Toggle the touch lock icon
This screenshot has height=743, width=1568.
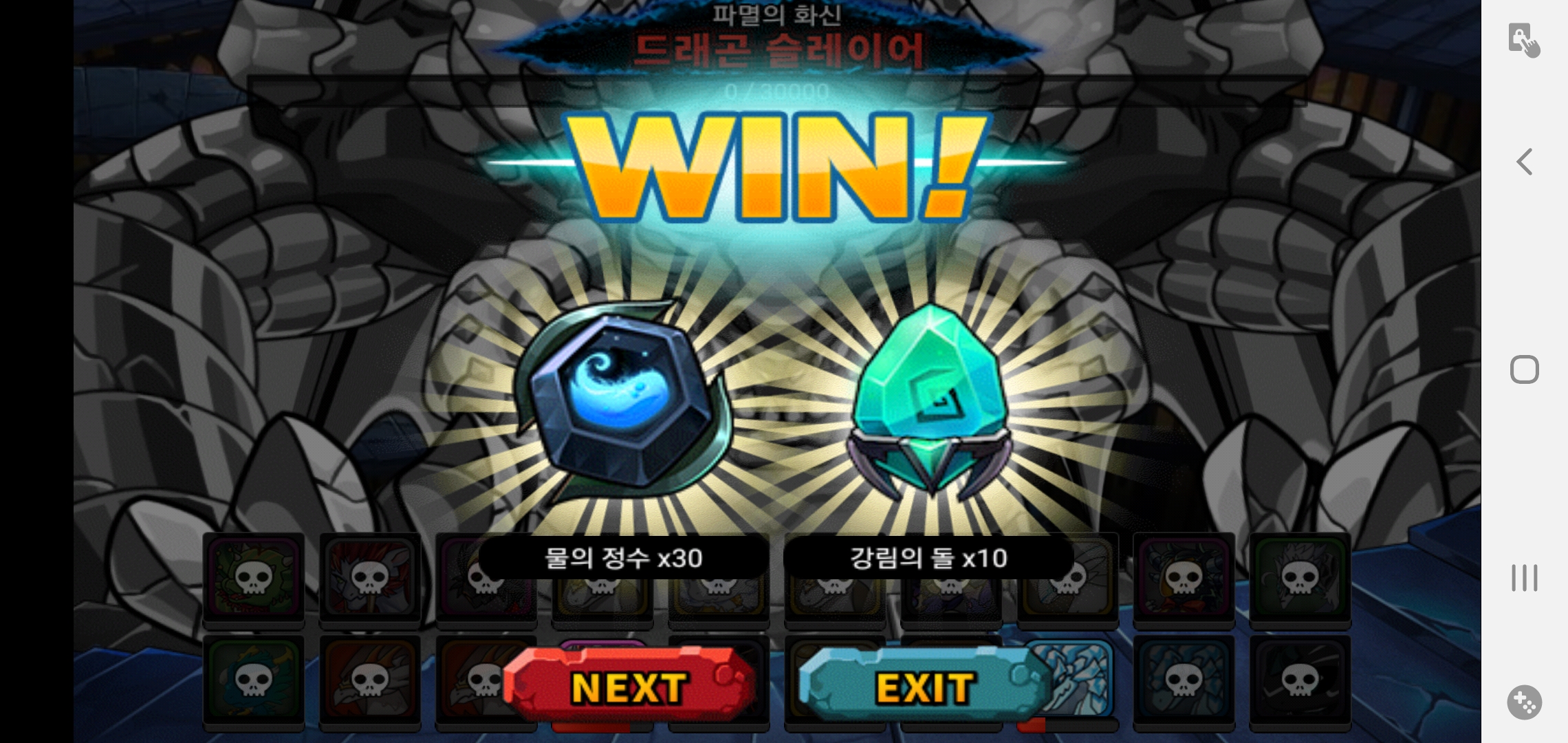pyautogui.click(x=1523, y=40)
